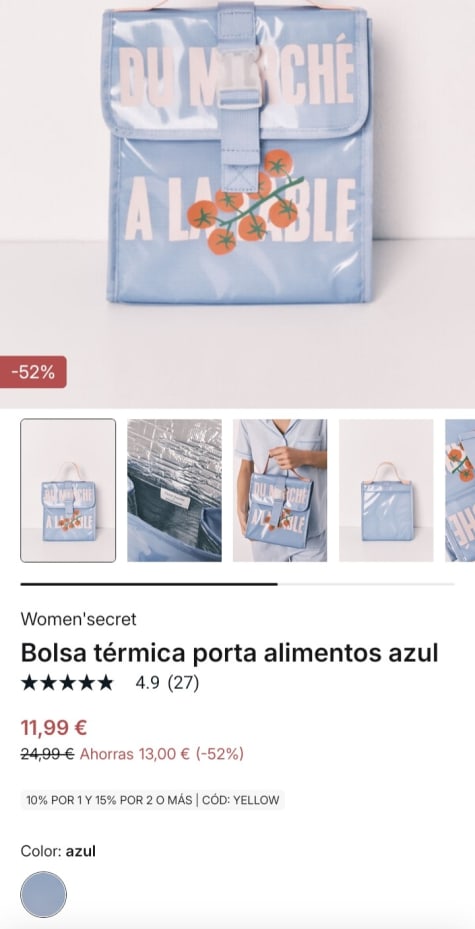This screenshot has width=475, height=929.
Task: Open the main product image
Action: [238, 204]
